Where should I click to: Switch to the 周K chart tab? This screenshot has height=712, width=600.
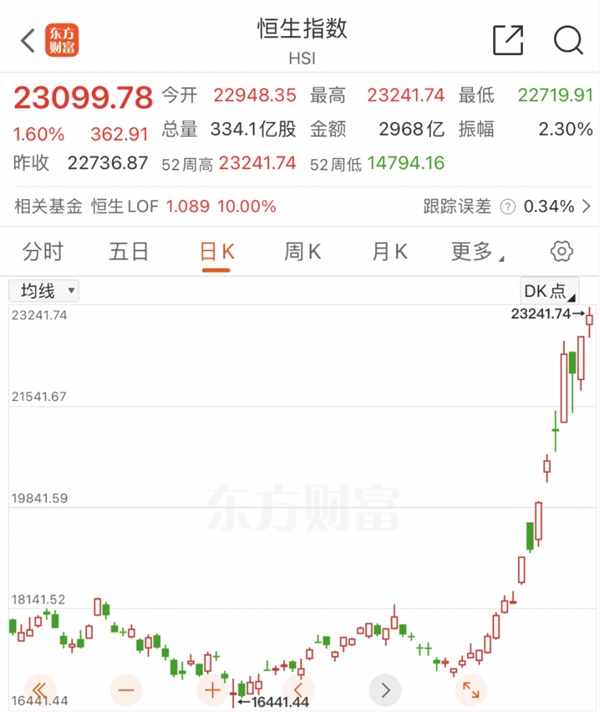(x=302, y=251)
